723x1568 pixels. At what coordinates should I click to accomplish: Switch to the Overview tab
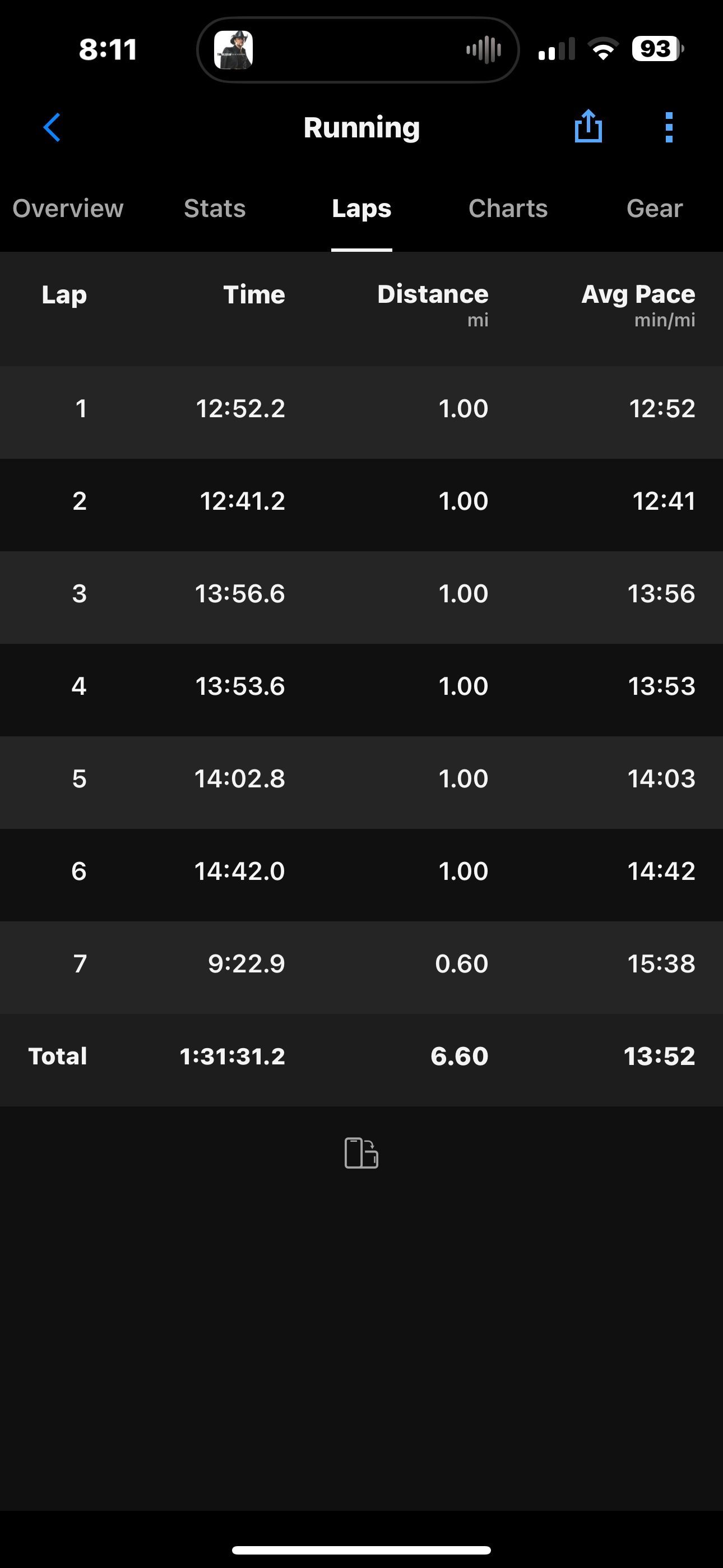coord(68,209)
